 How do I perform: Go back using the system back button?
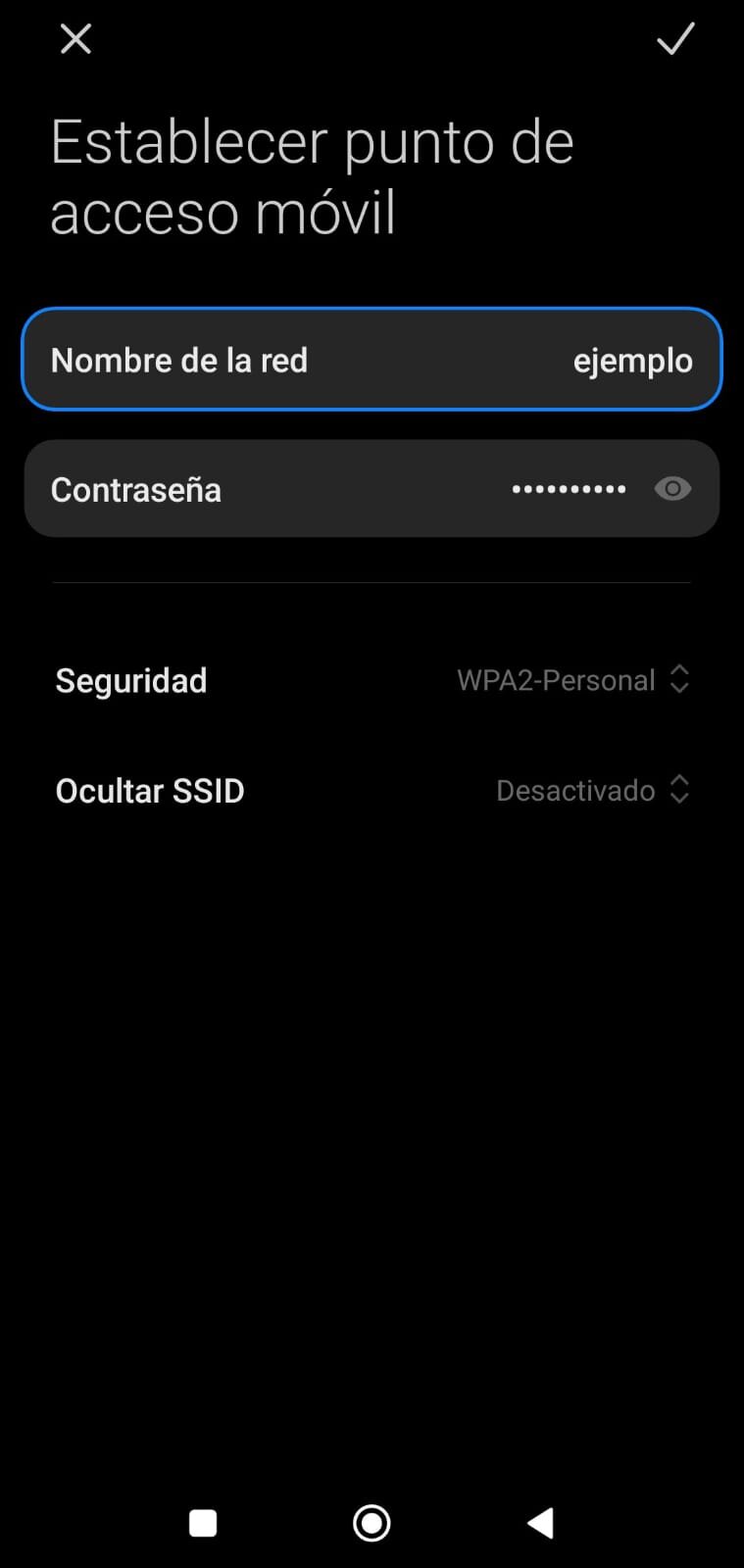[x=540, y=1523]
